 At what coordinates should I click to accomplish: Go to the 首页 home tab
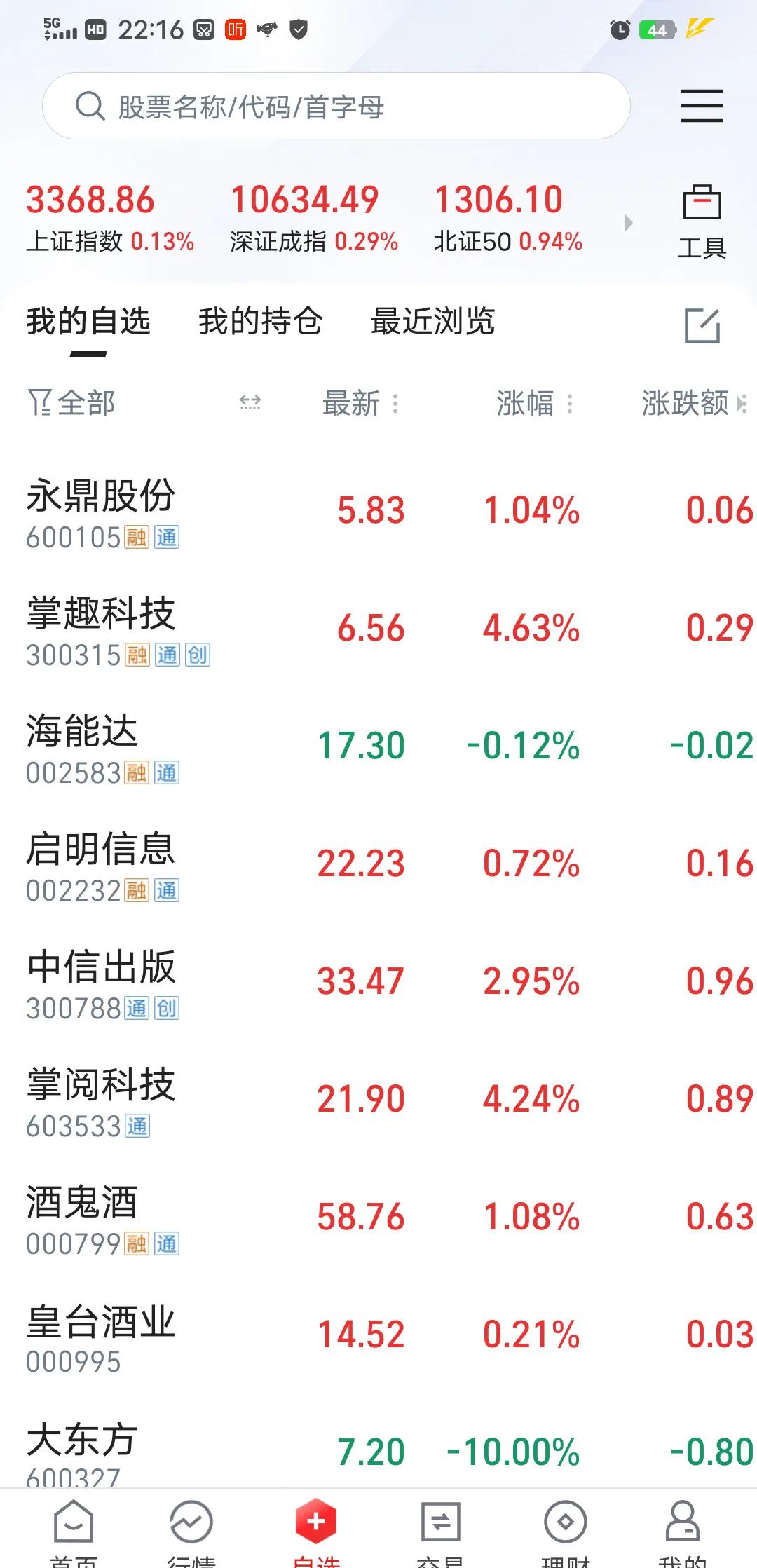click(x=74, y=1532)
